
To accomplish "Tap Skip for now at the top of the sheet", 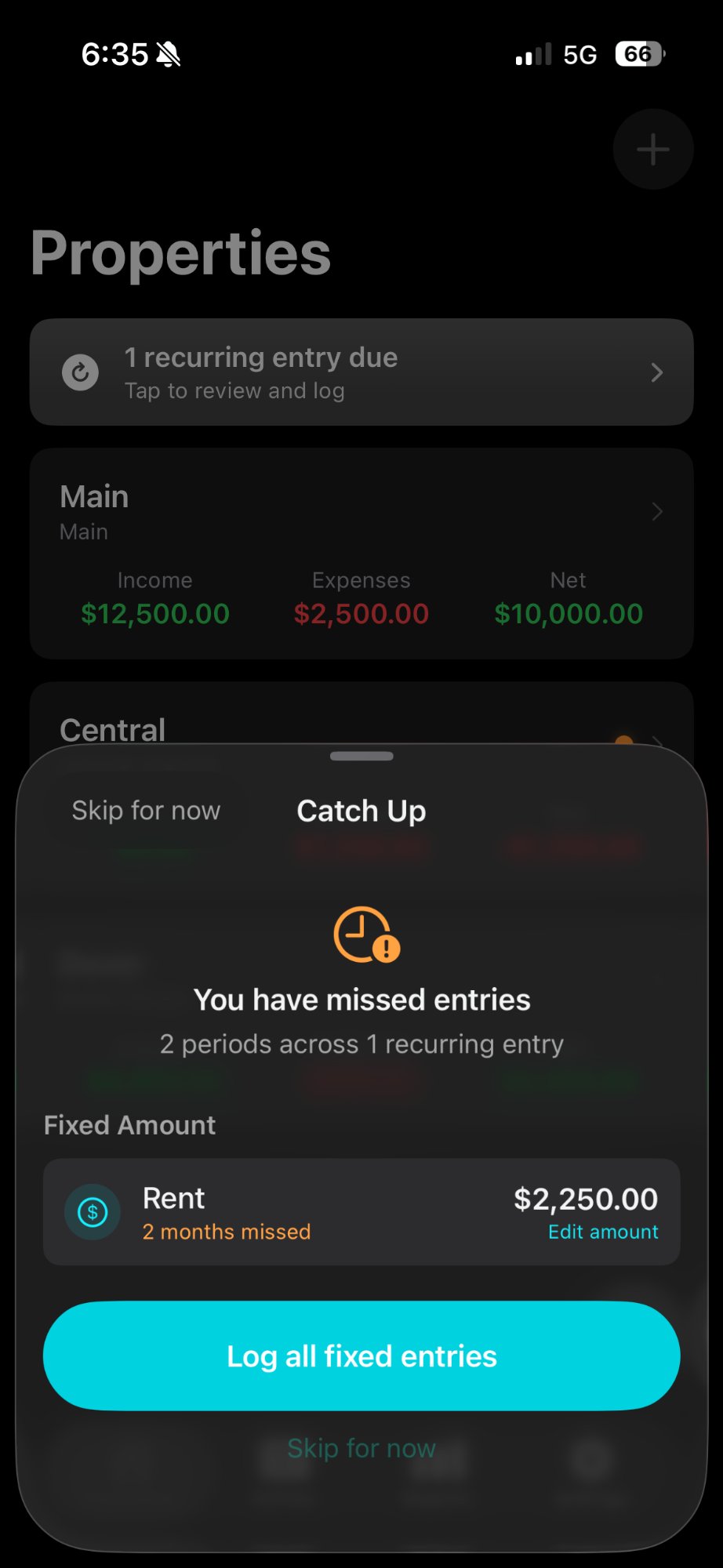I will pos(145,810).
